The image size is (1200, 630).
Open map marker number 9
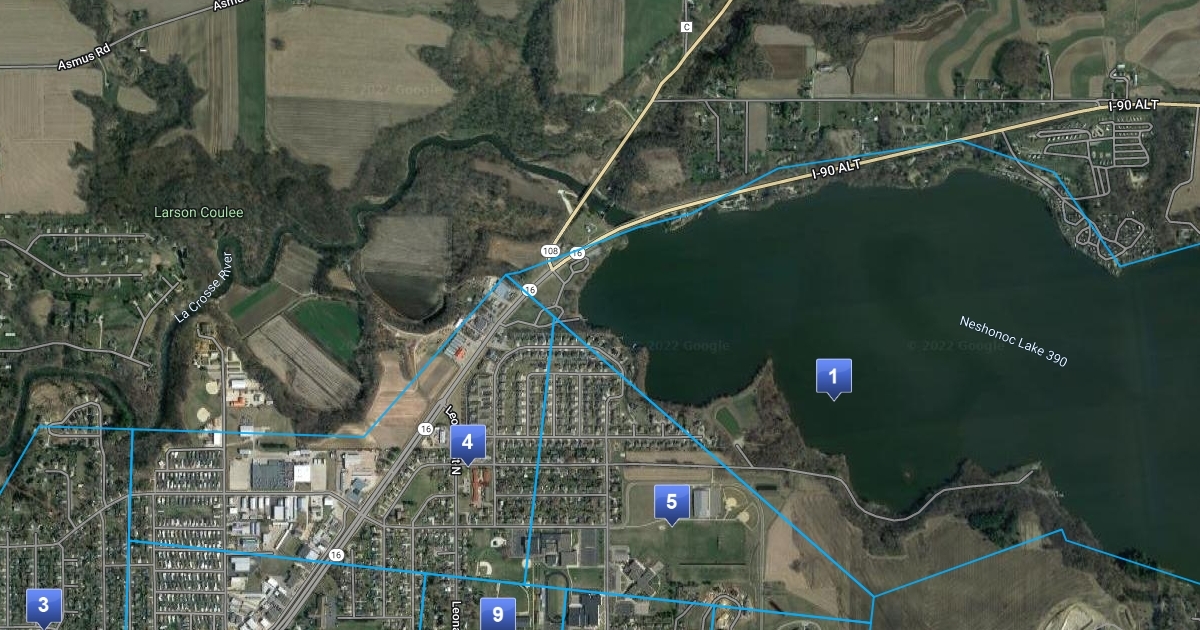tap(498, 613)
